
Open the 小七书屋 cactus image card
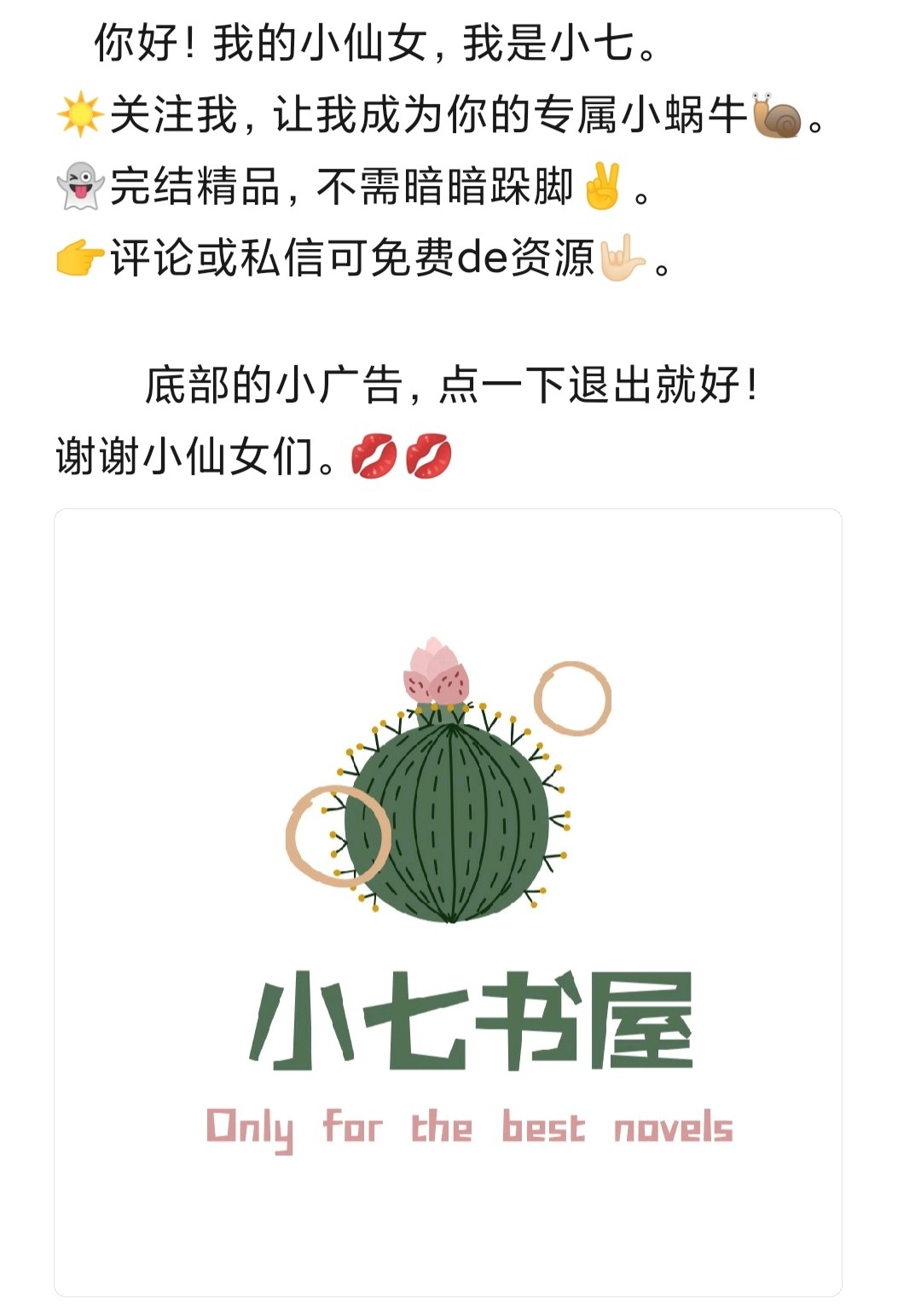(448, 901)
